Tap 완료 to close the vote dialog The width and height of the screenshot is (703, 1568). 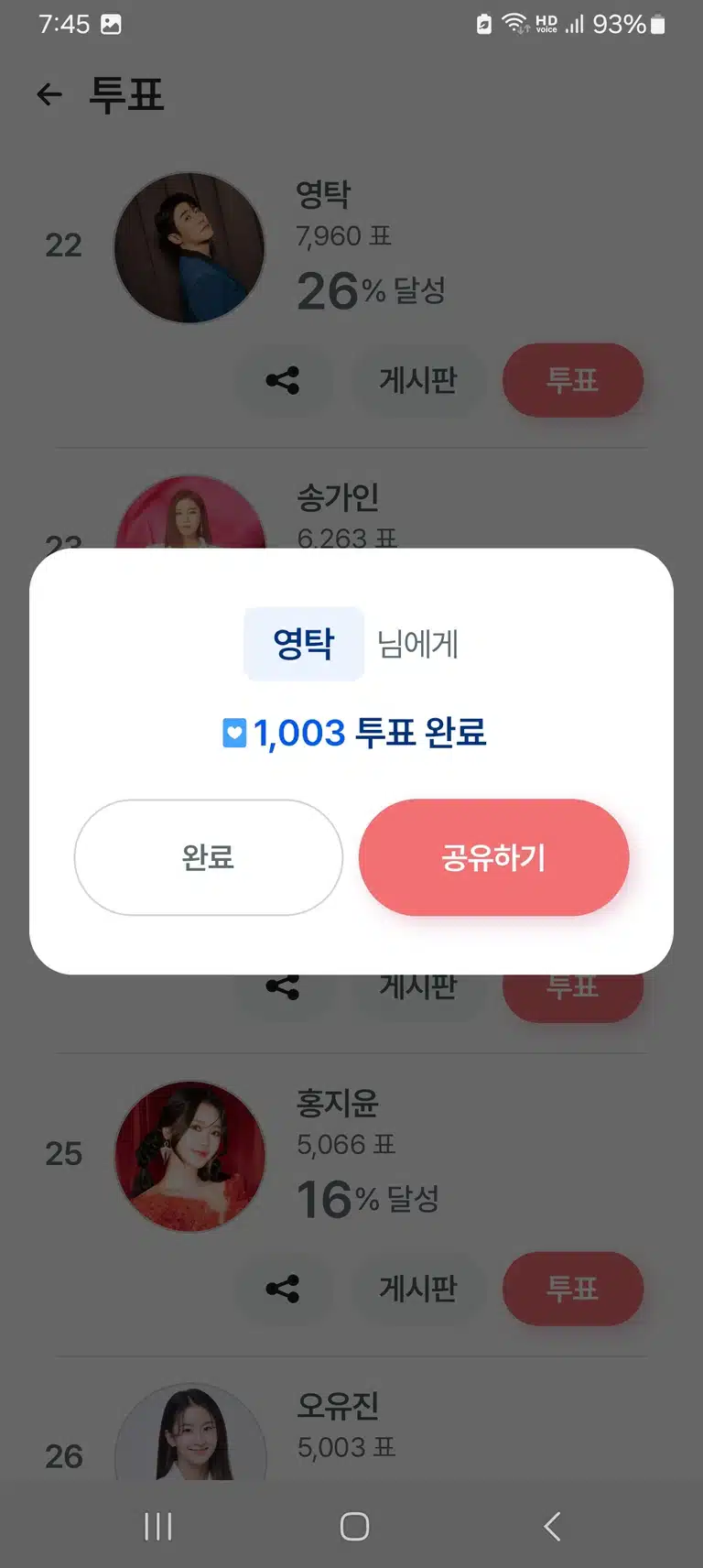click(x=209, y=857)
